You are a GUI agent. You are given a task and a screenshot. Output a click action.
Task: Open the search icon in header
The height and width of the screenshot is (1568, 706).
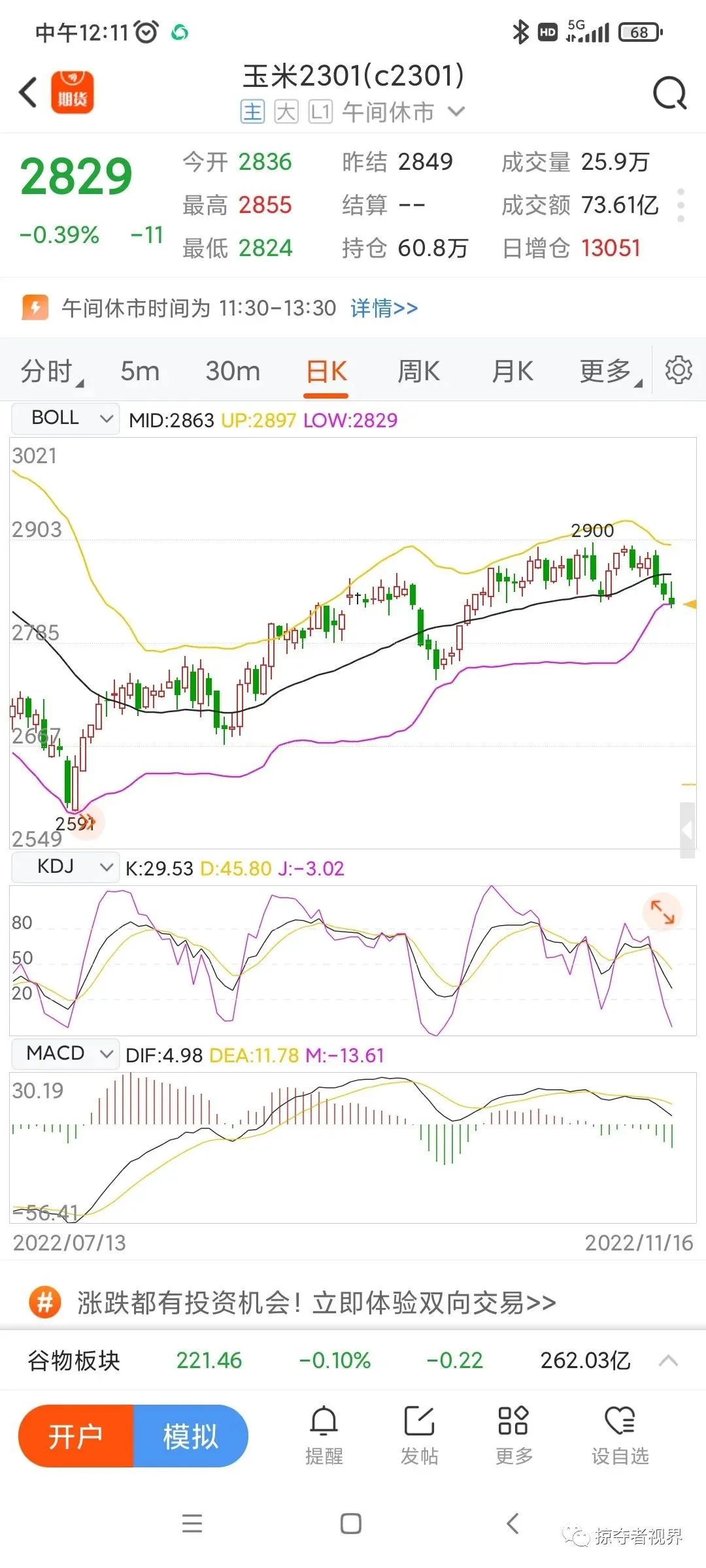669,93
